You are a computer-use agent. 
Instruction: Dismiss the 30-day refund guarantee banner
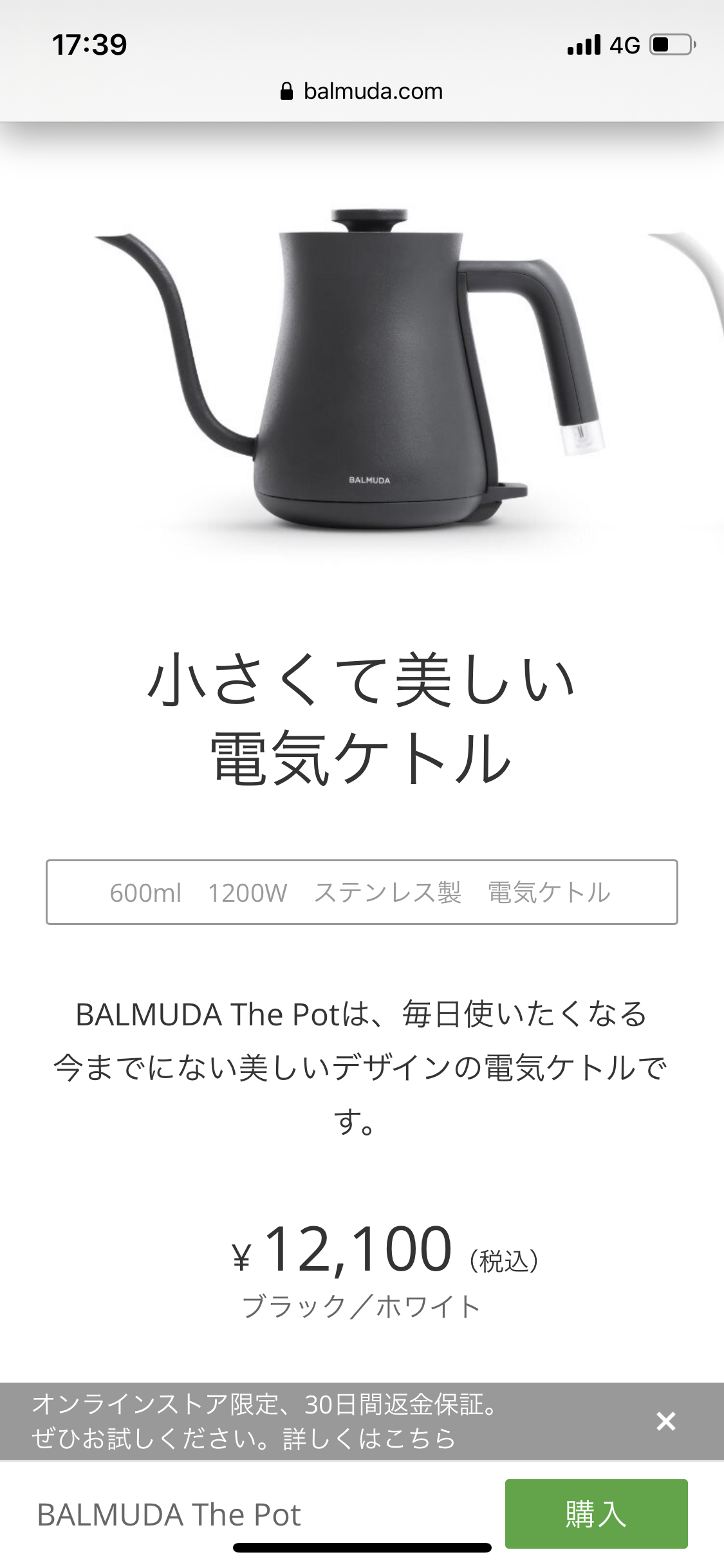665,1421
